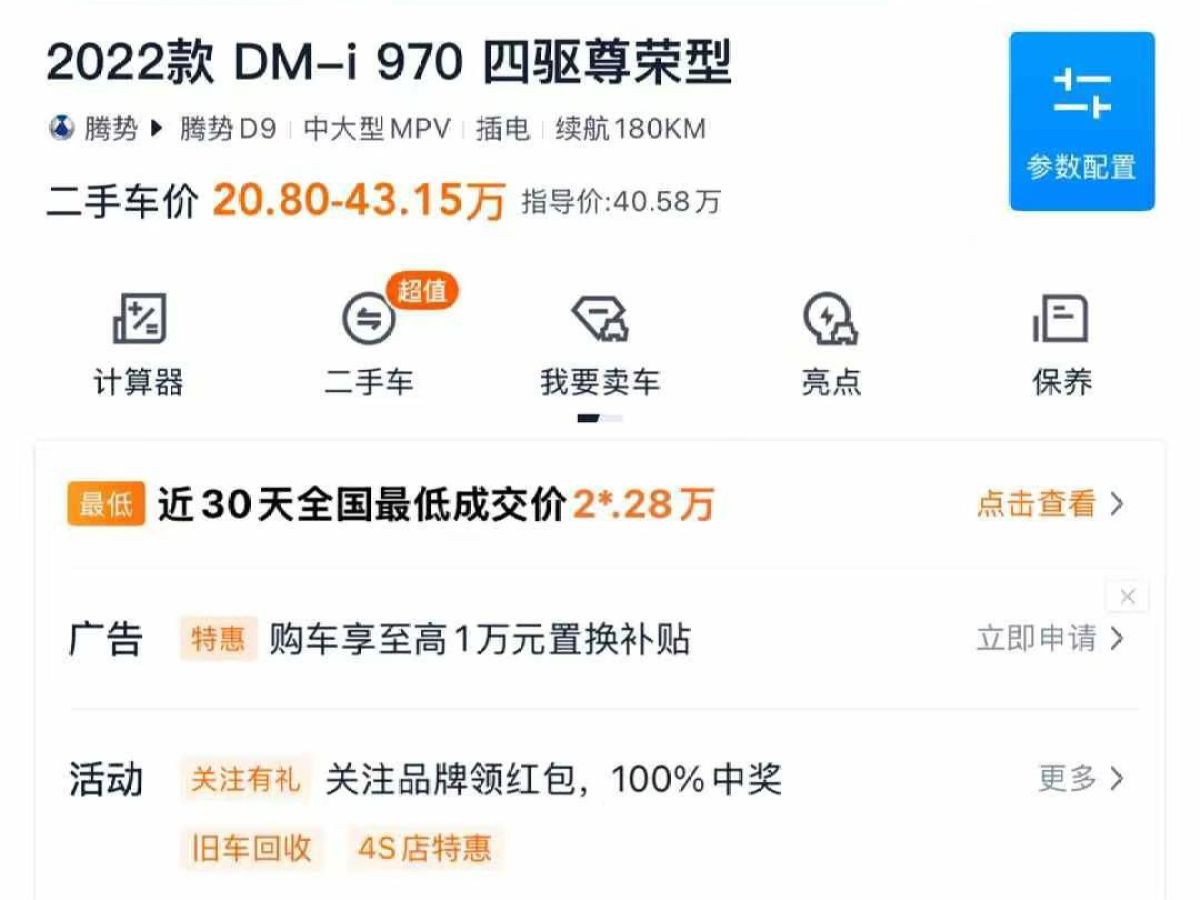
Task: Open the 关注有礼 brand red packet activity
Action: pos(246,779)
